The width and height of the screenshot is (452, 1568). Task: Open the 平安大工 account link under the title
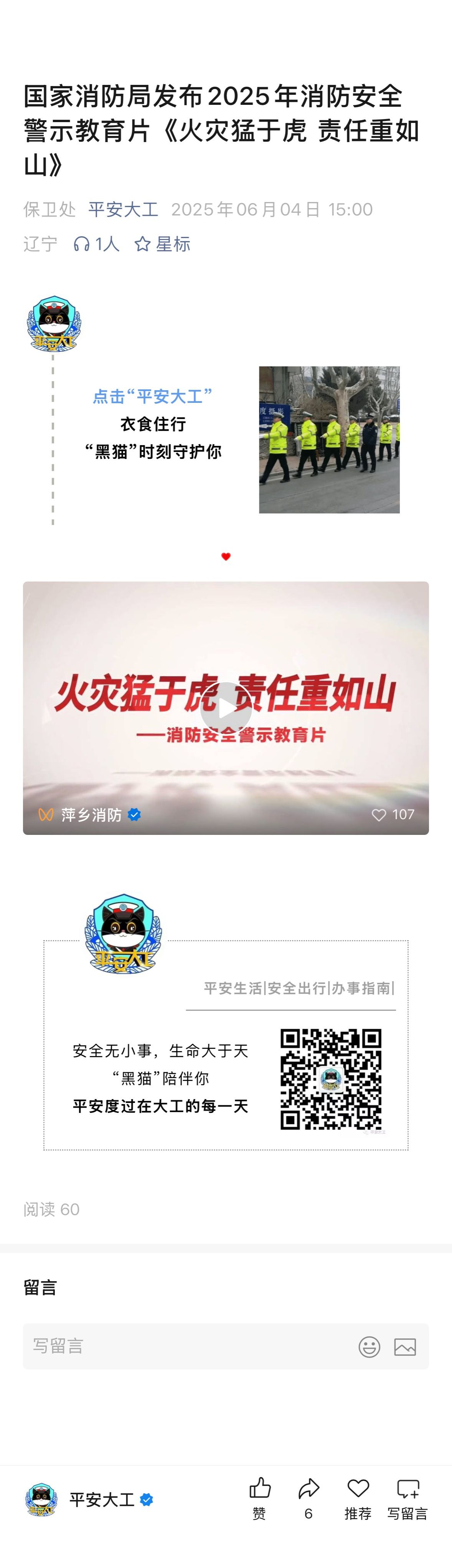[x=123, y=209]
